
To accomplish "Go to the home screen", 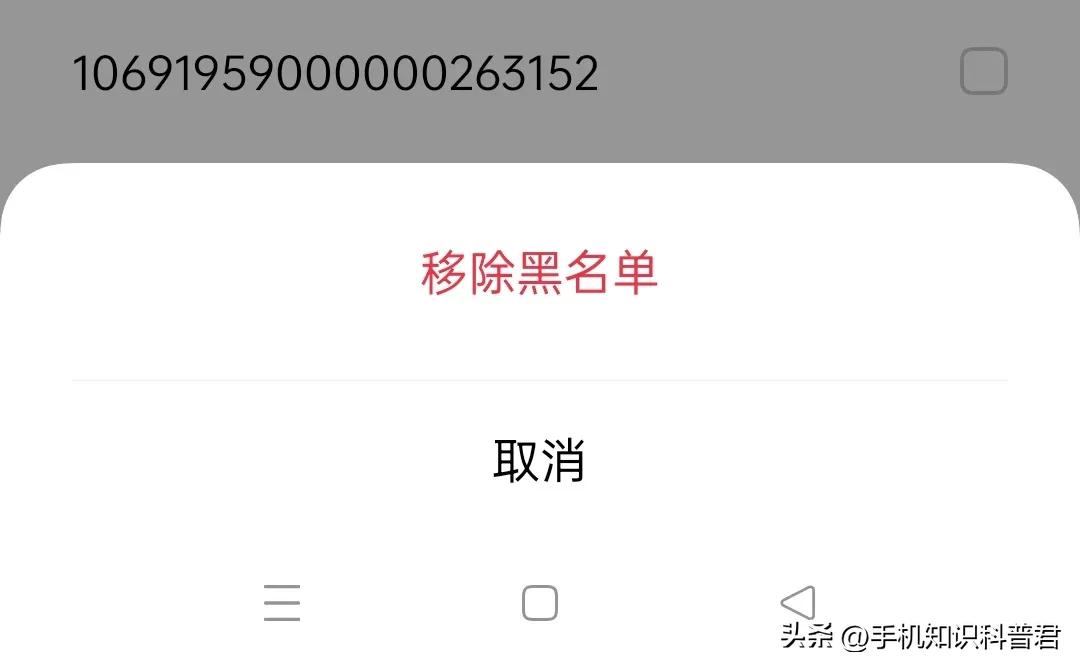I will click(540, 603).
